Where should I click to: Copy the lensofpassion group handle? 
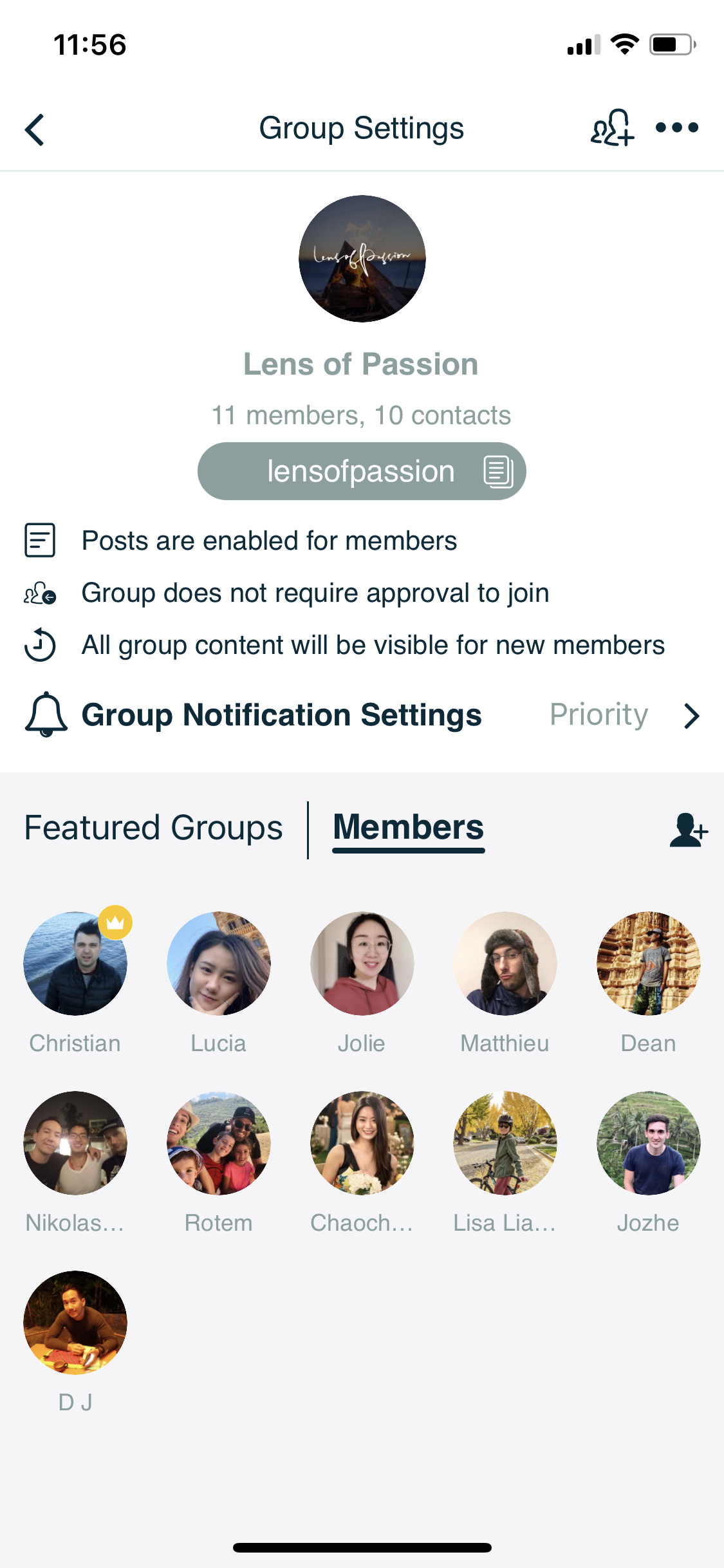click(498, 472)
